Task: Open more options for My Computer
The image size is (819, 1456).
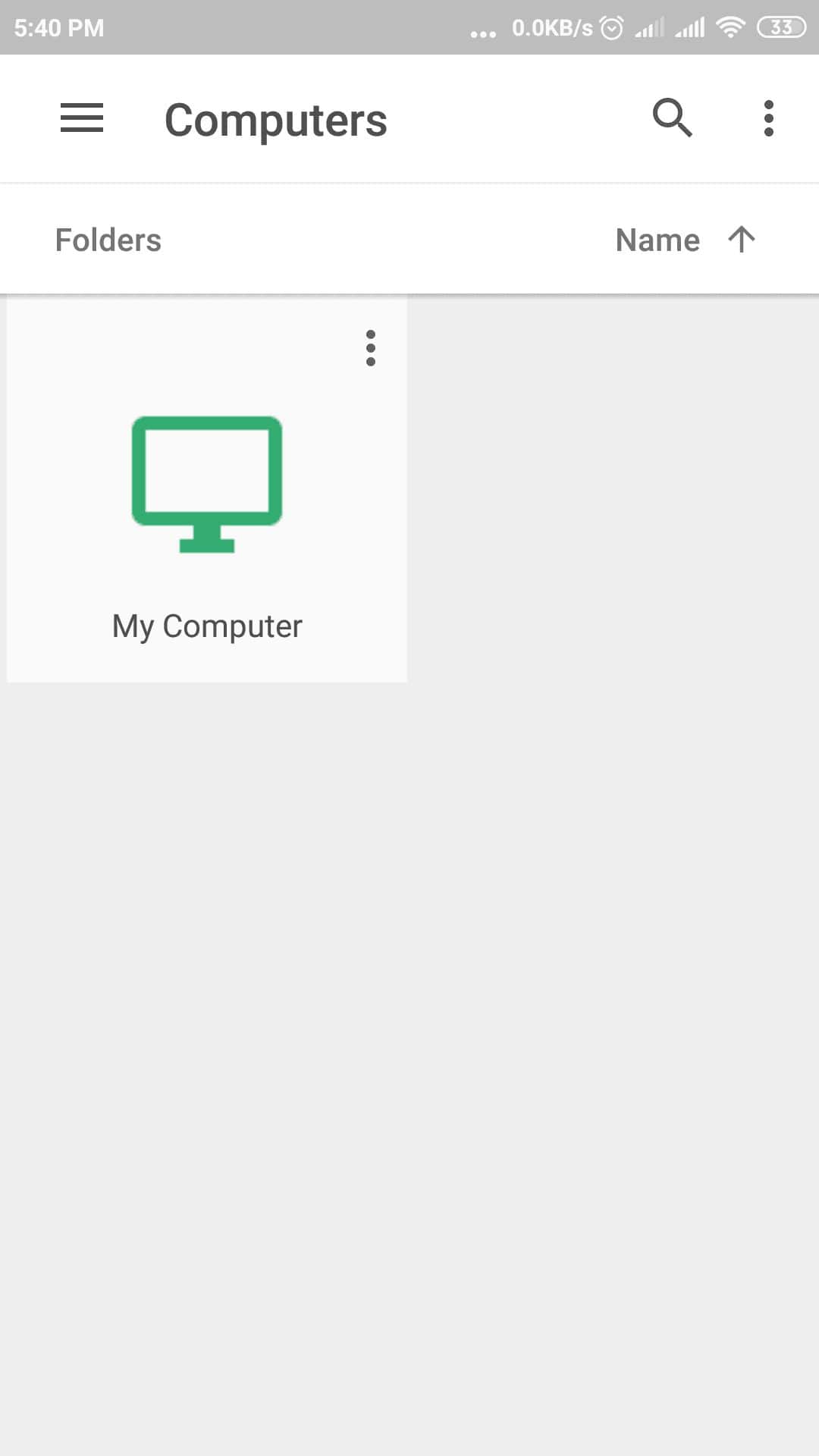Action: (370, 348)
